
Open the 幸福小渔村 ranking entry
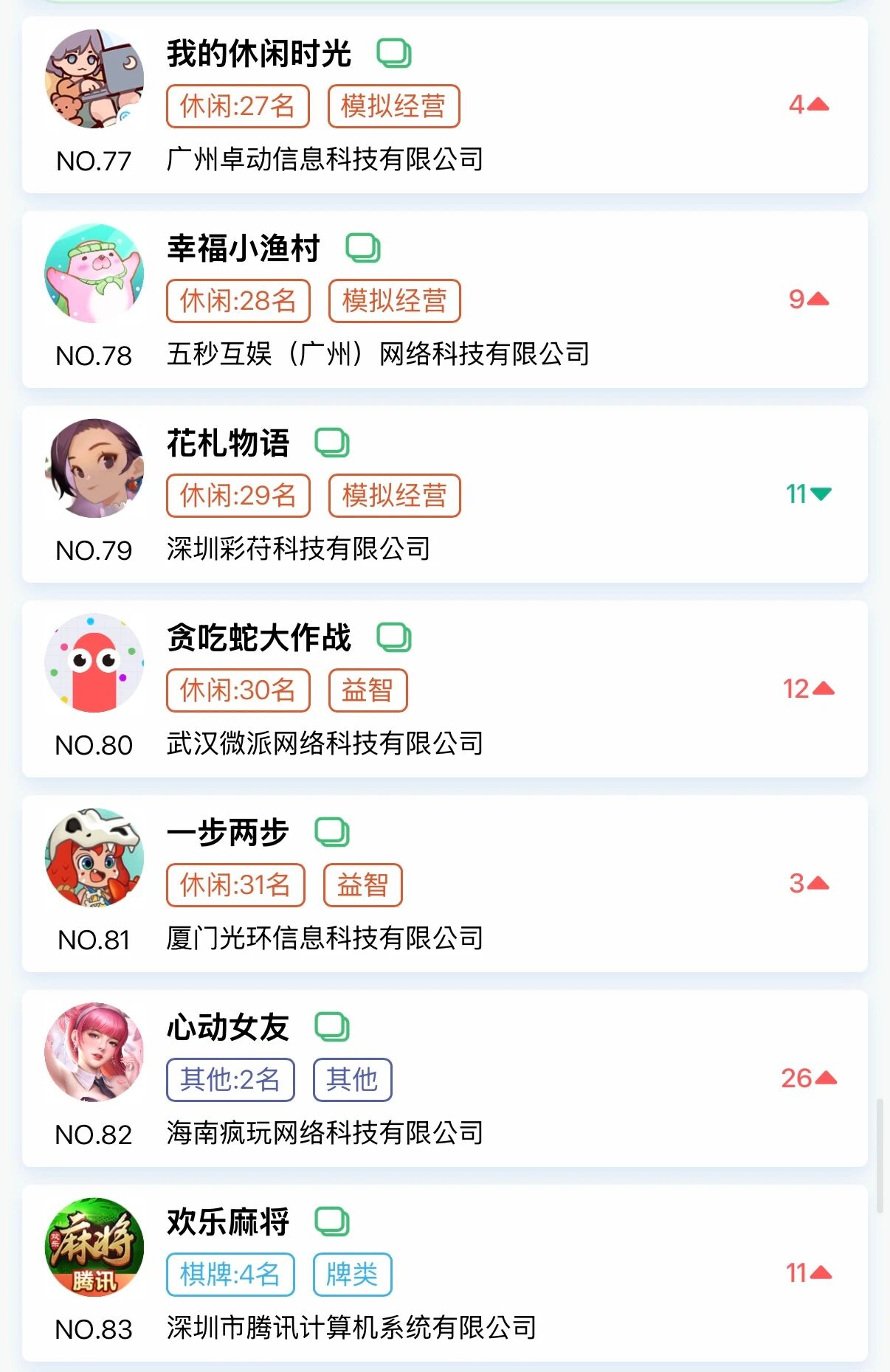(590, 300)
